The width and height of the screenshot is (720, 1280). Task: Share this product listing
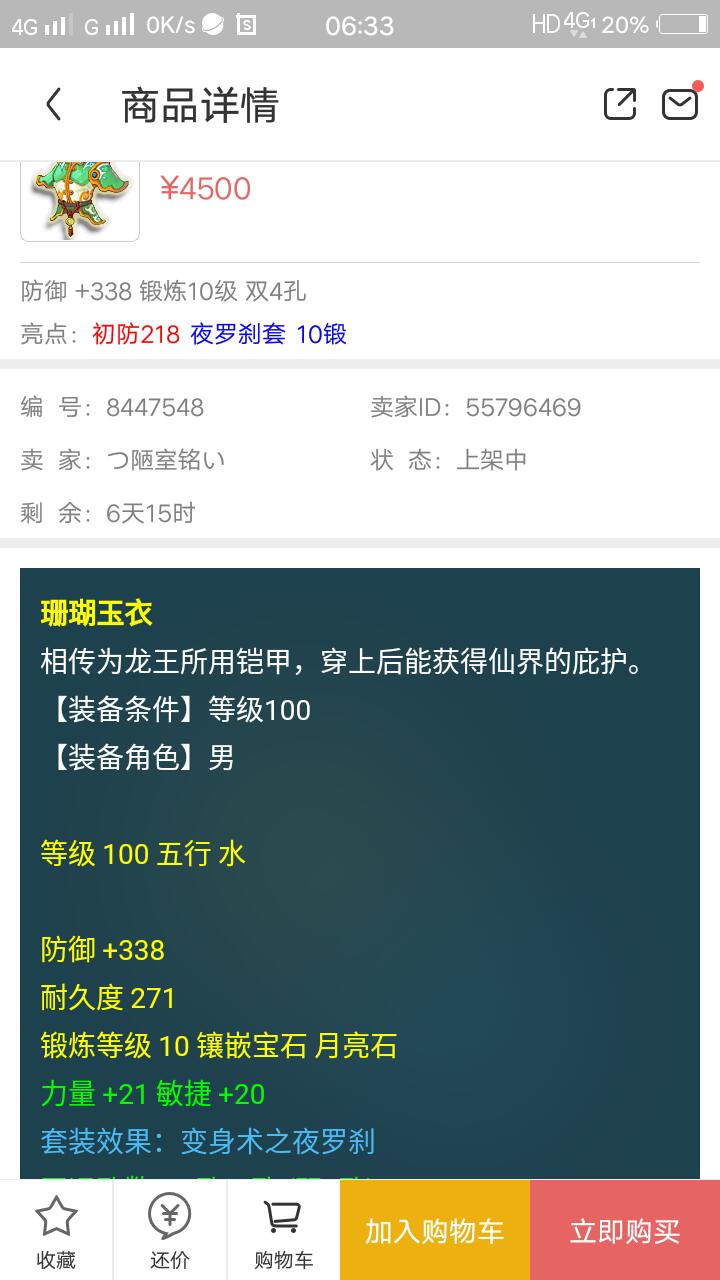(619, 104)
